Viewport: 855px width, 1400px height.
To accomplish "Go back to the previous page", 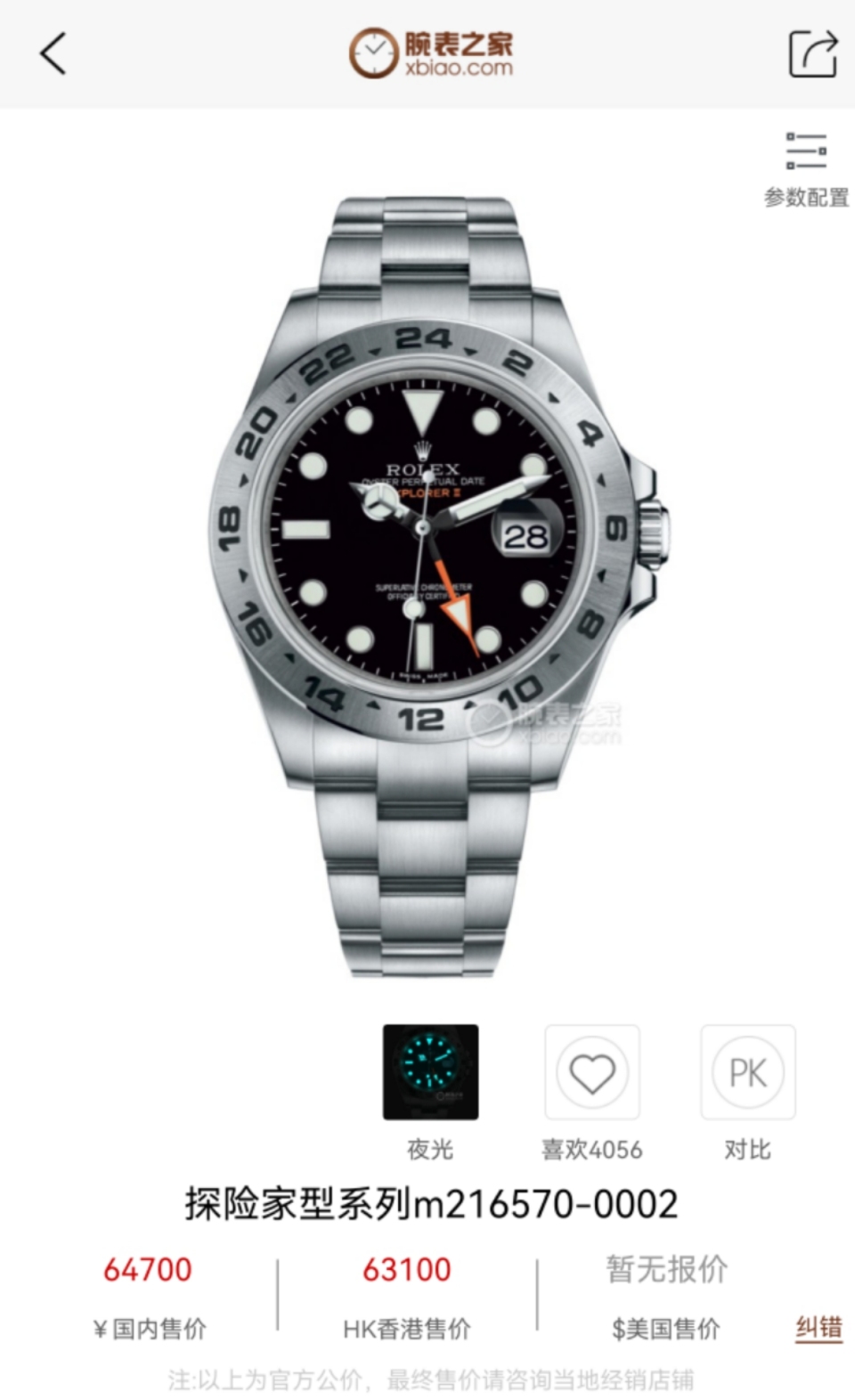I will [x=53, y=53].
